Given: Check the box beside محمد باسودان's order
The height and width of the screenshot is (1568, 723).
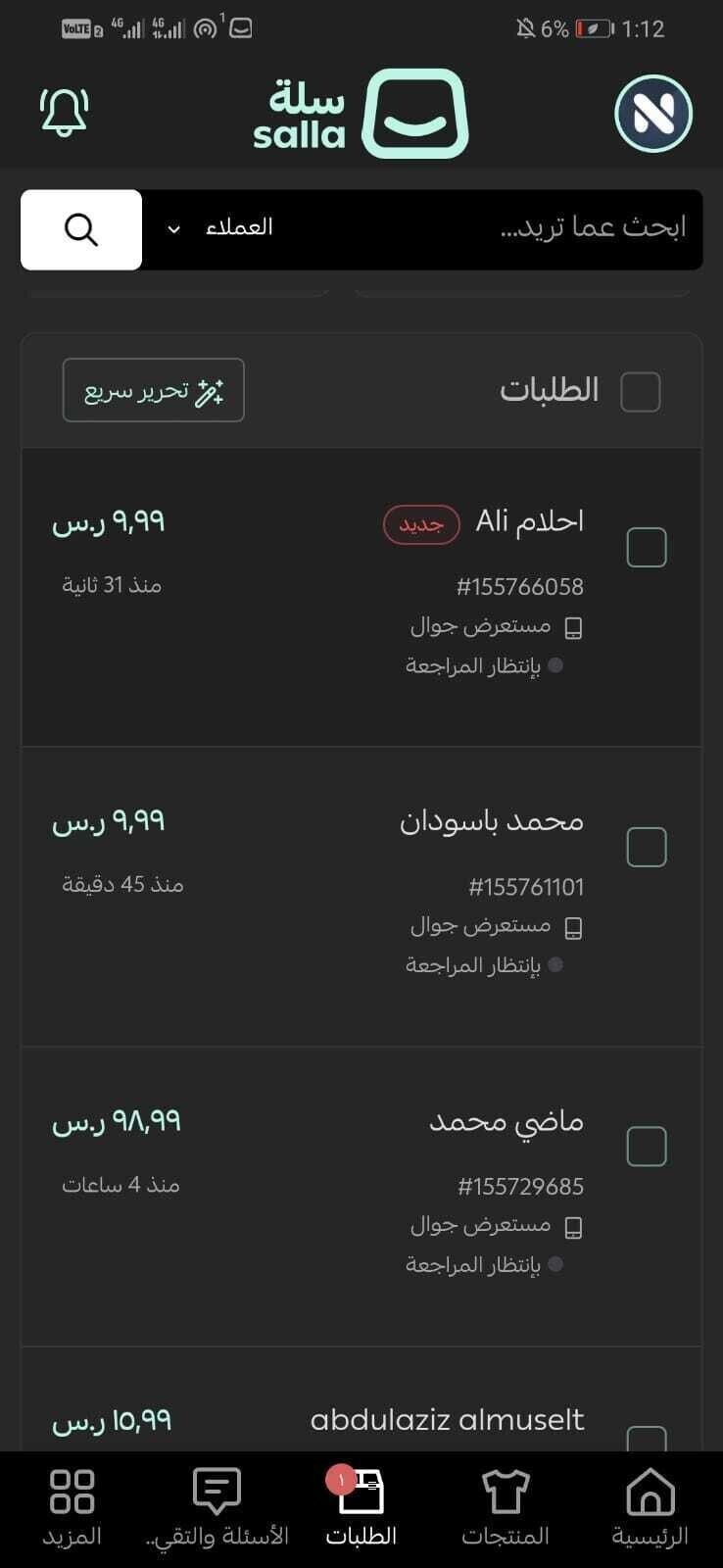Looking at the screenshot, I should pyautogui.click(x=646, y=846).
